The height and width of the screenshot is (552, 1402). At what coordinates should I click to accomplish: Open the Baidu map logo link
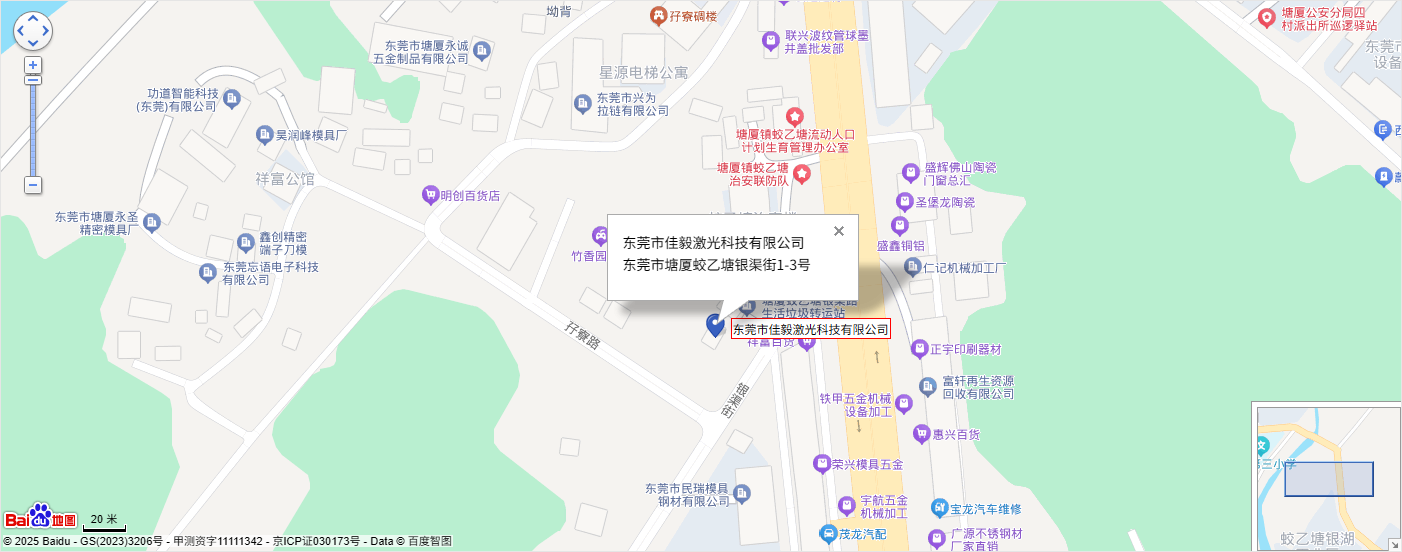41,517
